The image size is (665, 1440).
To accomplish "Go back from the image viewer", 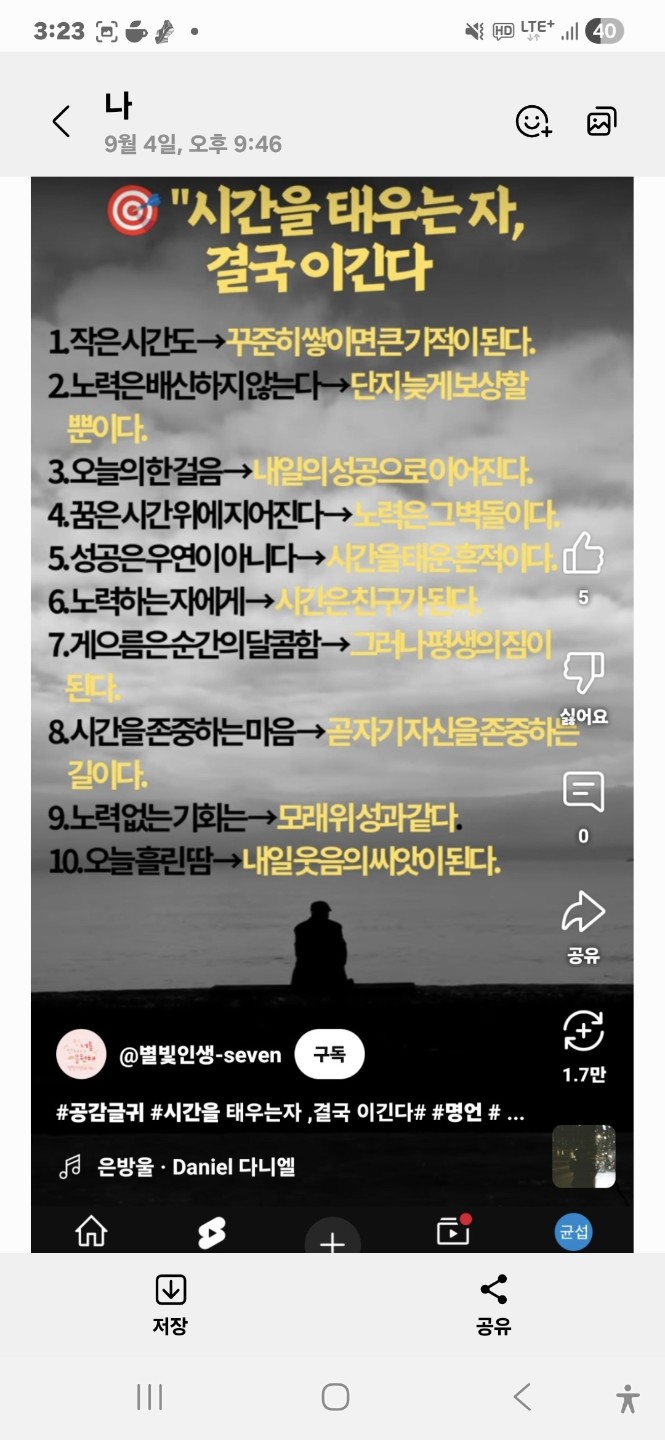I will [61, 122].
